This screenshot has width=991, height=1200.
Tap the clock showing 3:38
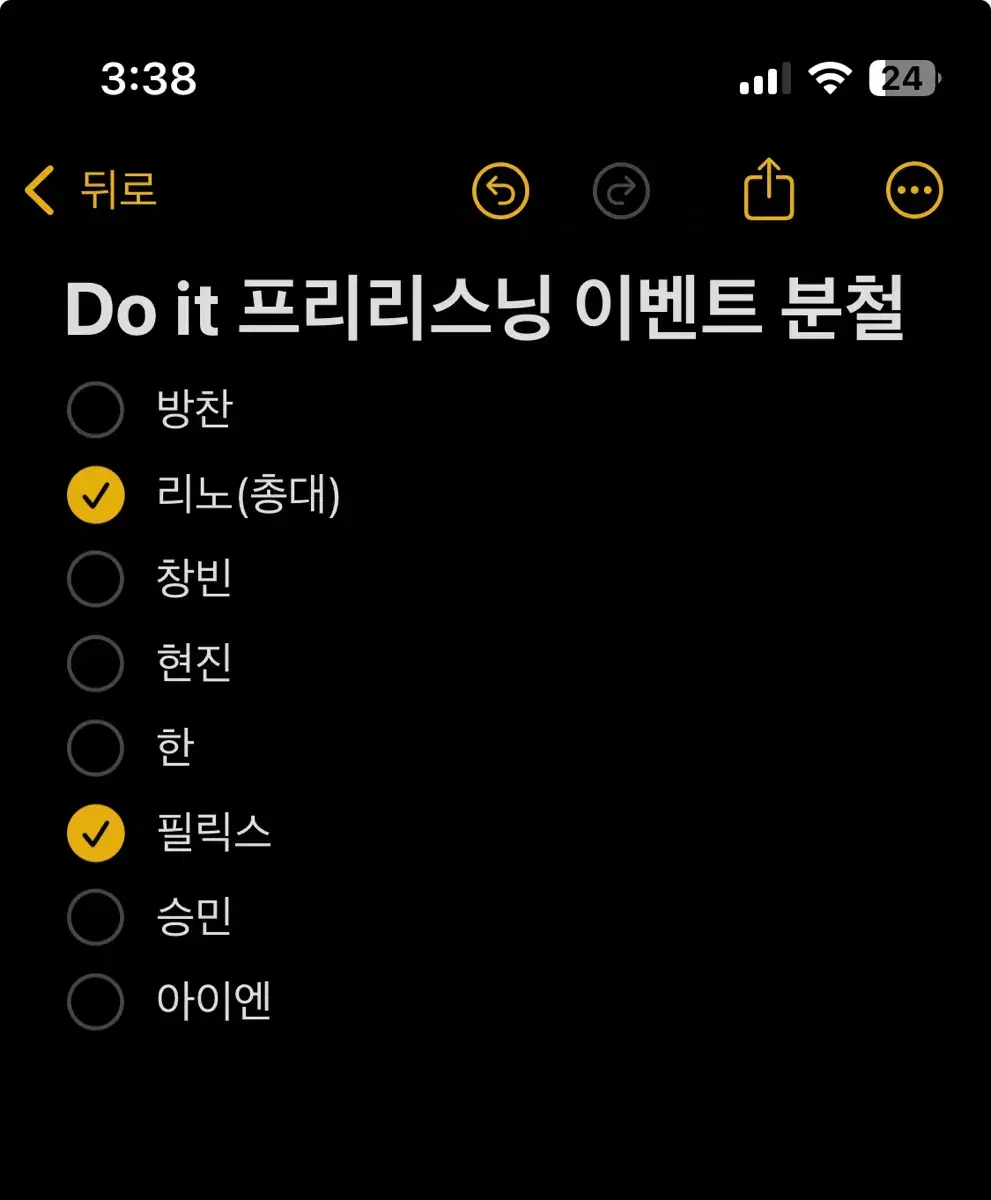tap(146, 79)
